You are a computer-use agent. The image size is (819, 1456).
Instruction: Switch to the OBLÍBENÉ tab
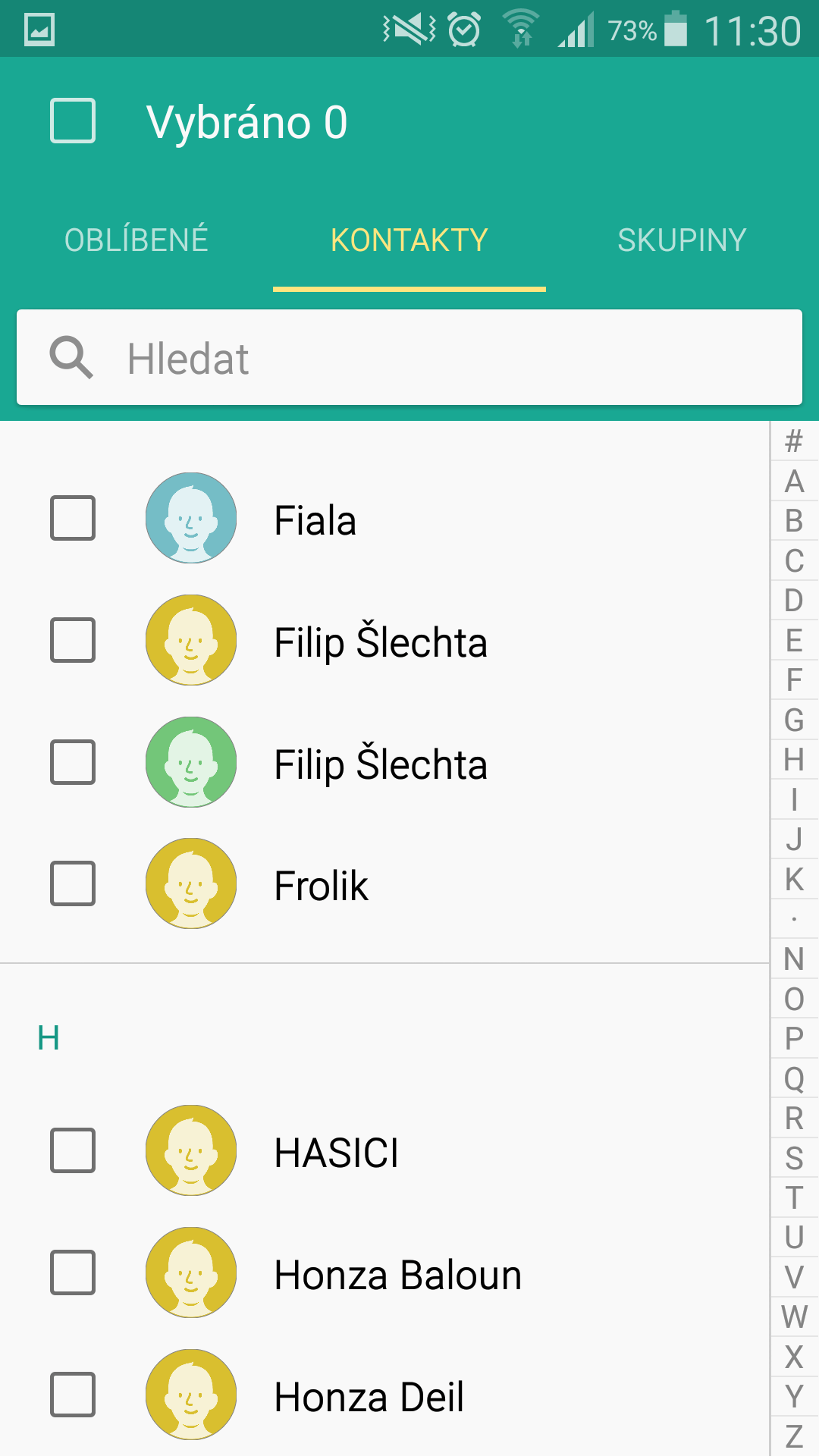tap(136, 240)
